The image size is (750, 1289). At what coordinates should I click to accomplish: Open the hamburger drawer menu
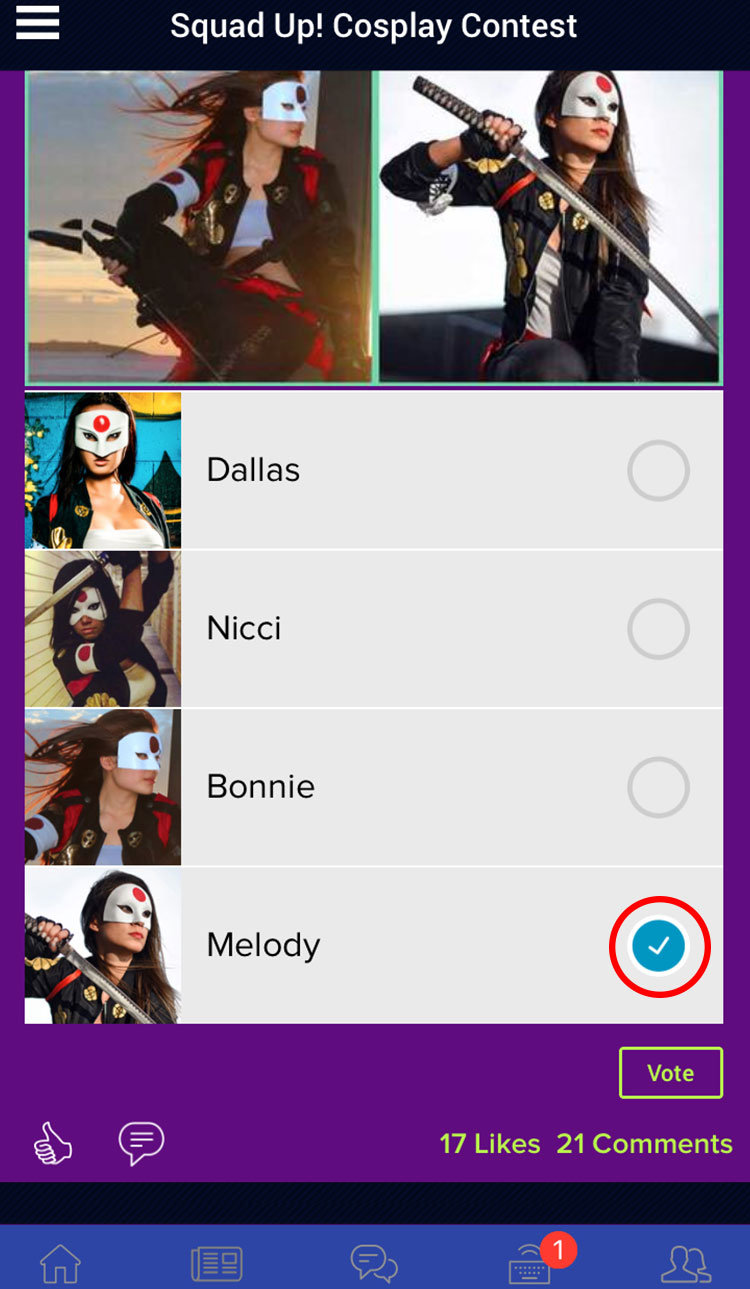tap(38, 22)
